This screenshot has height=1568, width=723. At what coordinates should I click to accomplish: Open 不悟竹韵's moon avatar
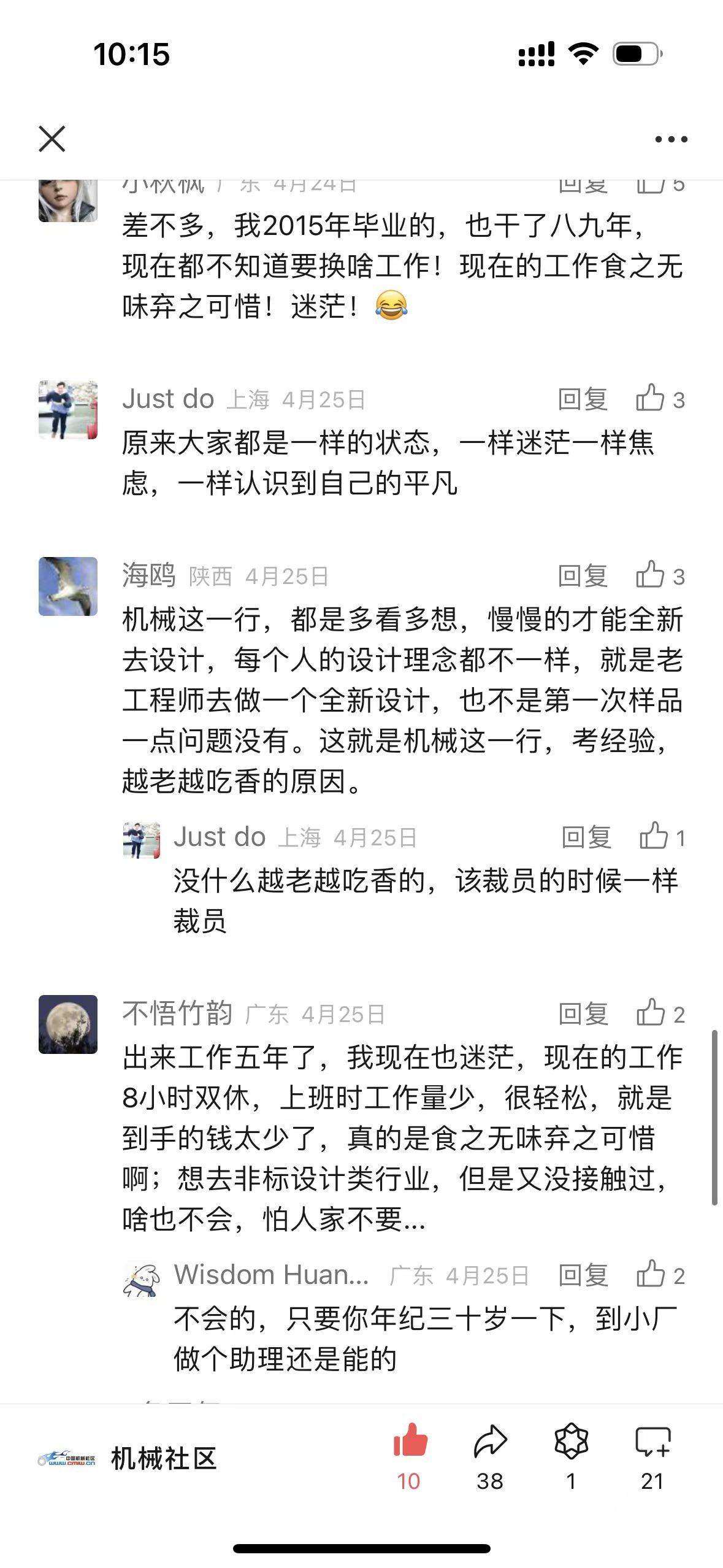pyautogui.click(x=68, y=1024)
